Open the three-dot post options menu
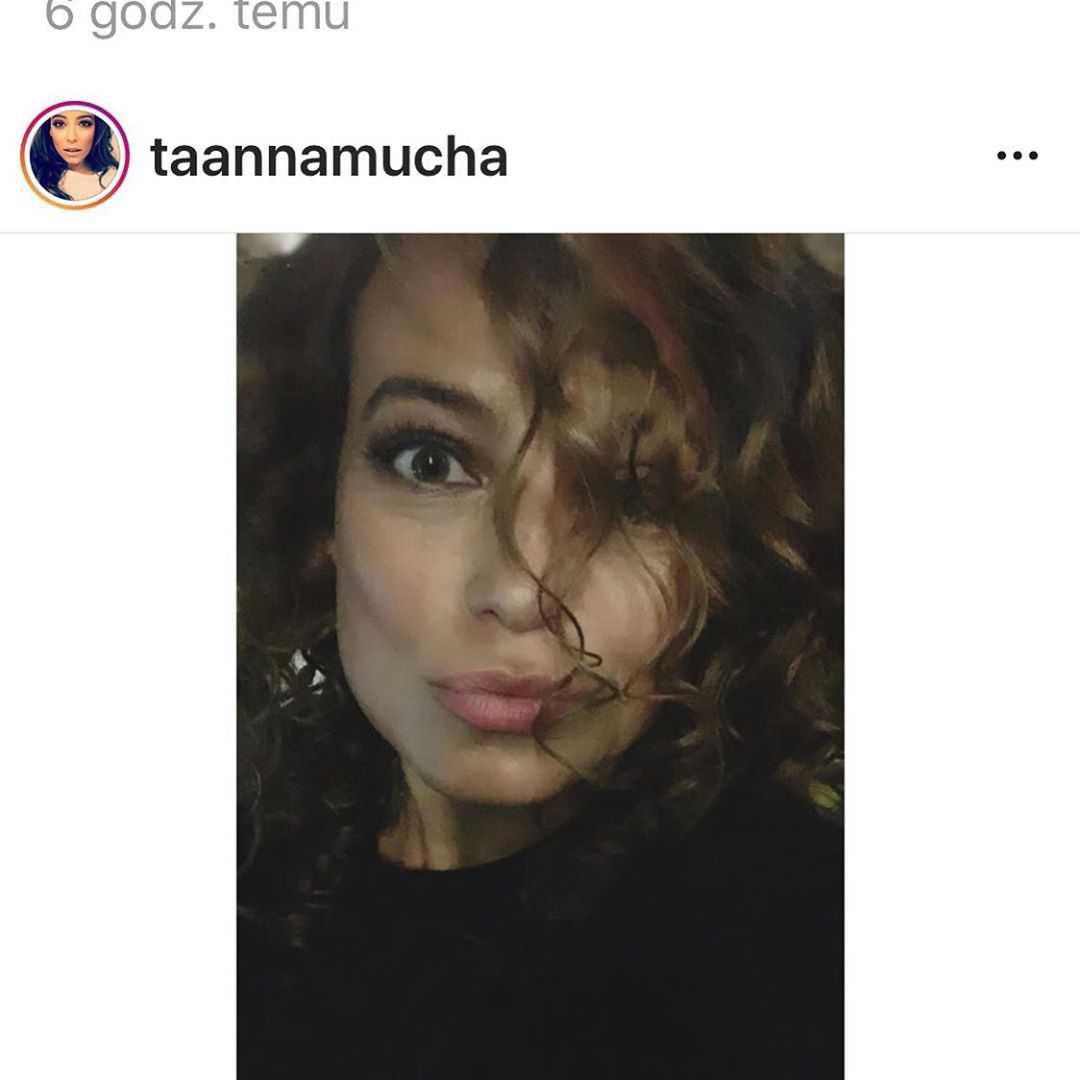 (x=1017, y=156)
